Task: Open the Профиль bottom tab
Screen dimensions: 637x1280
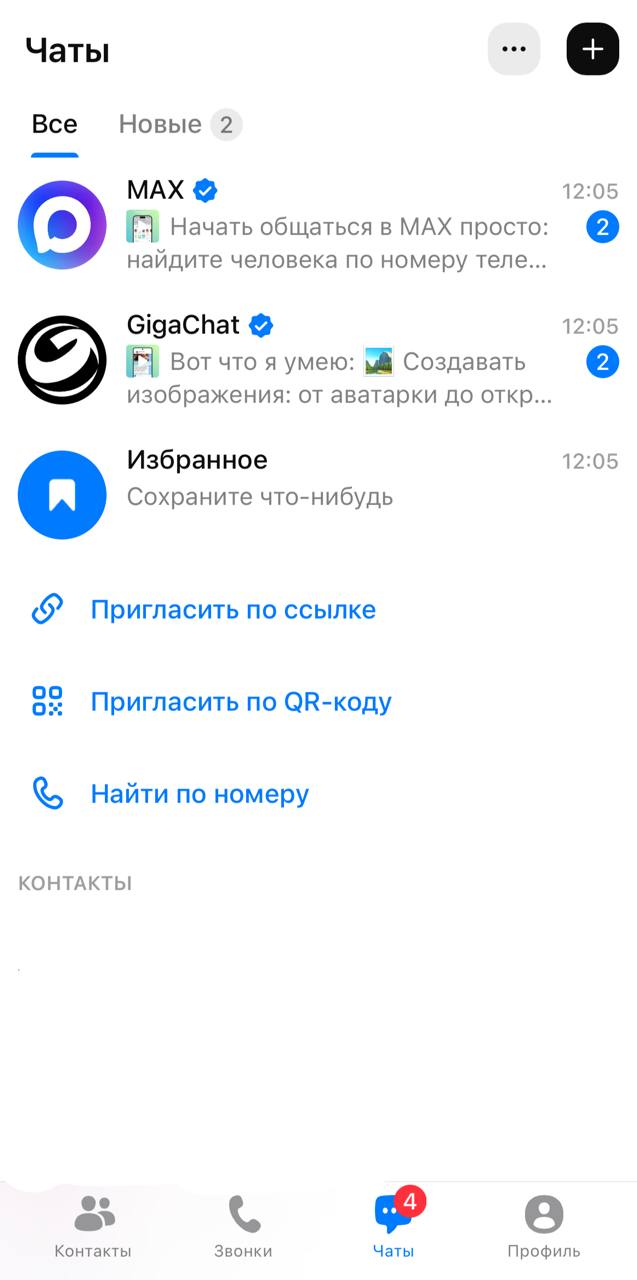Action: point(543,1227)
